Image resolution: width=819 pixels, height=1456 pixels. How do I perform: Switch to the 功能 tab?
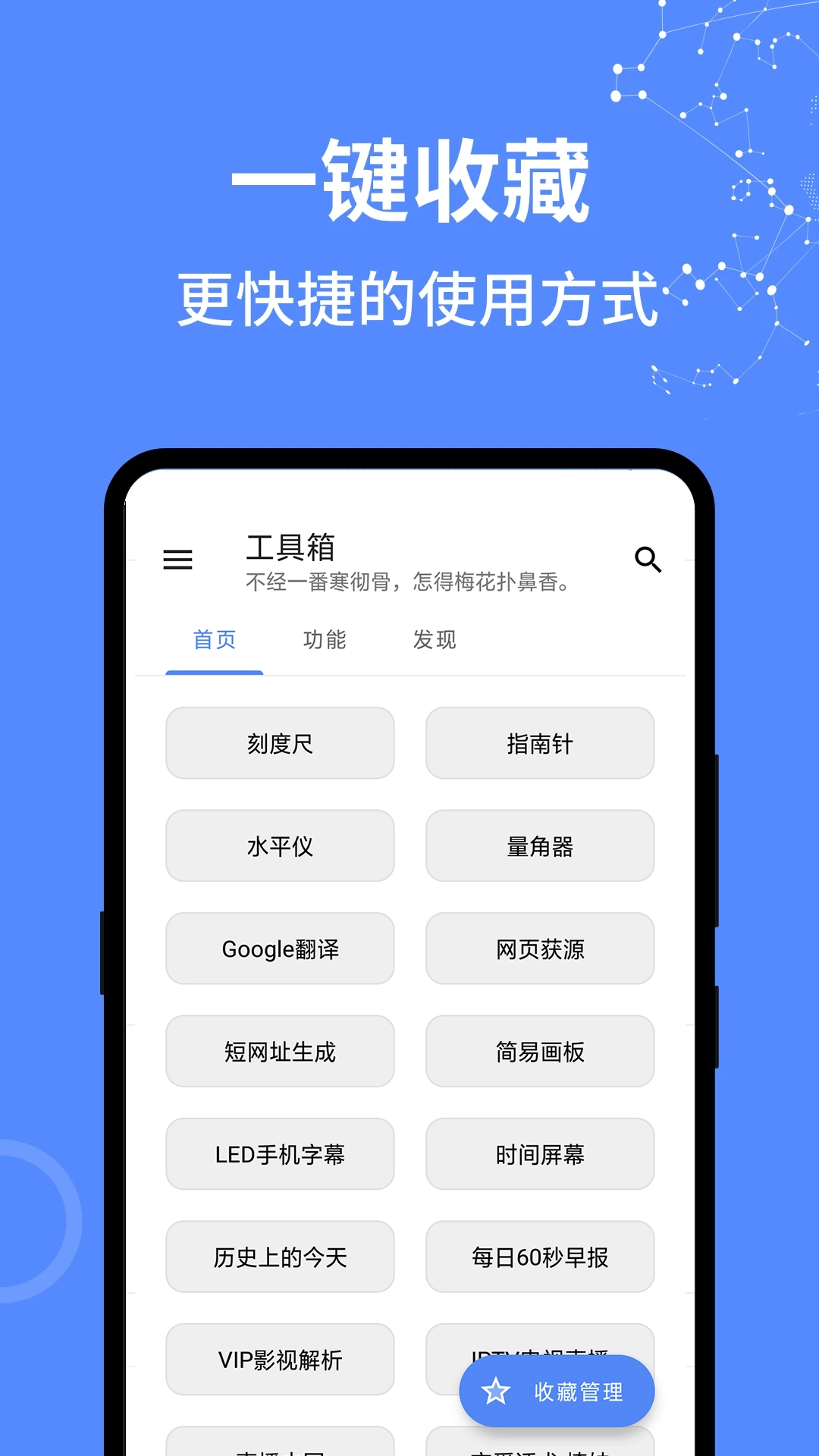325,641
